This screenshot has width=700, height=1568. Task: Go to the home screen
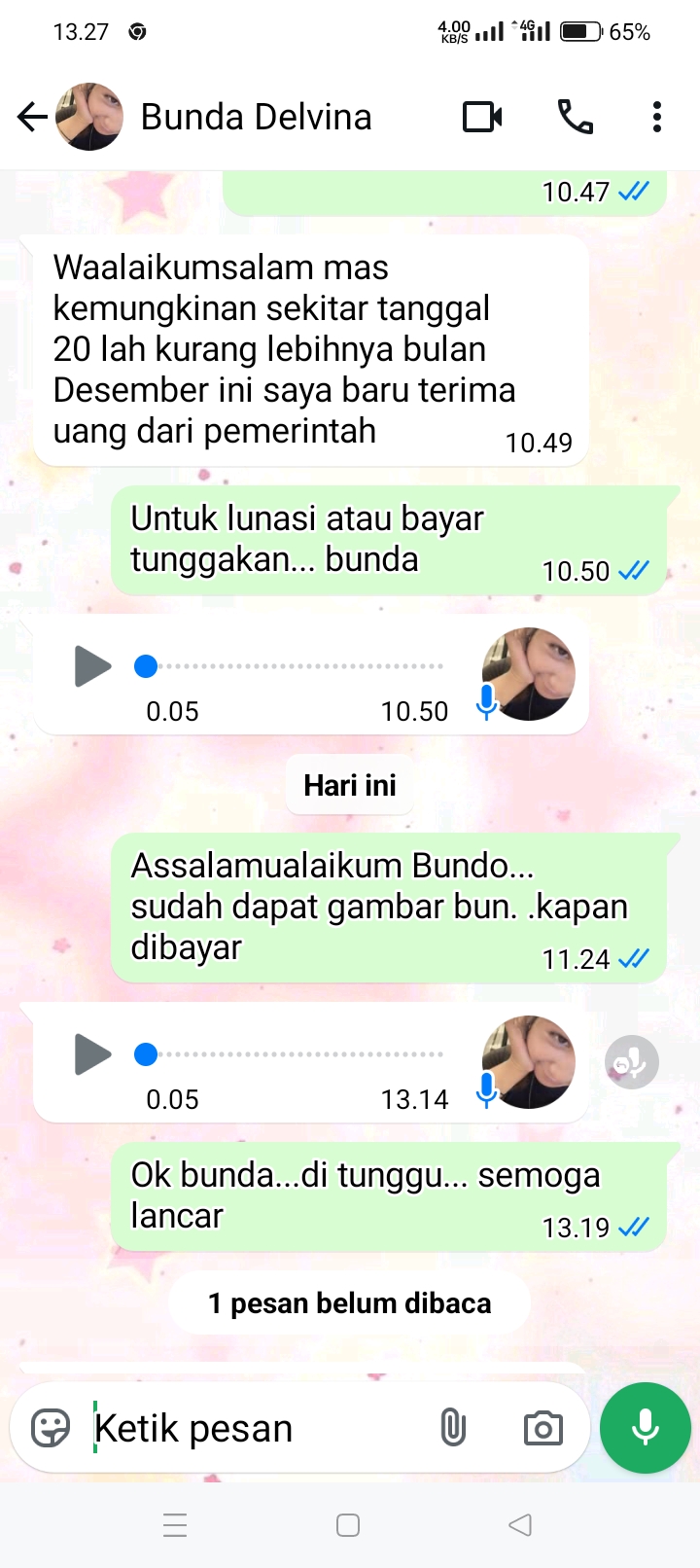(x=348, y=1524)
